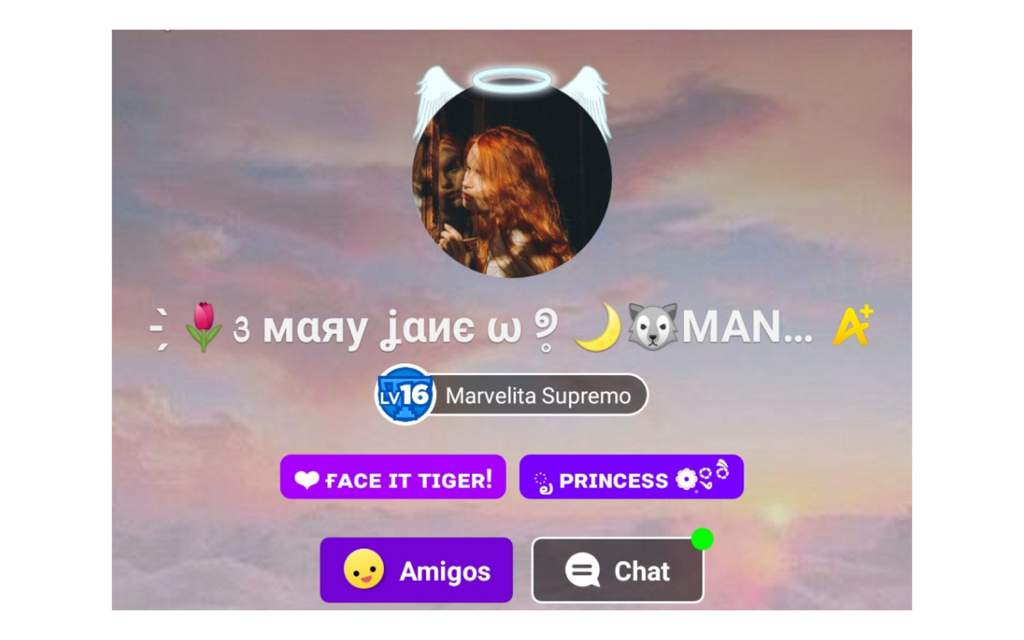Image resolution: width=1024 pixels, height=640 pixels.
Task: Tap the Amigos button
Action: pos(416,571)
